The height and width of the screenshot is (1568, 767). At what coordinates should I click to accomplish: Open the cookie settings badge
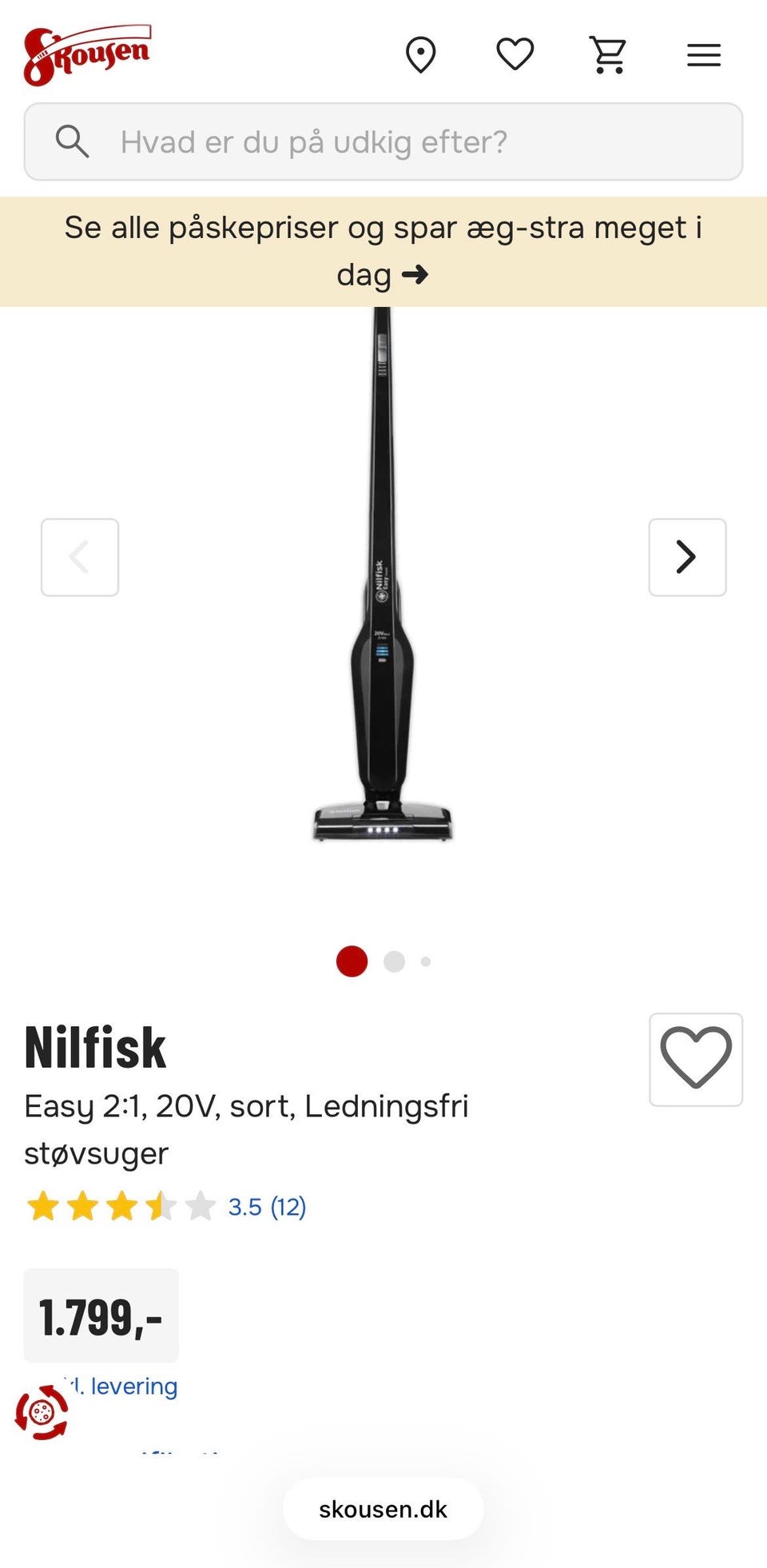coord(42,1412)
